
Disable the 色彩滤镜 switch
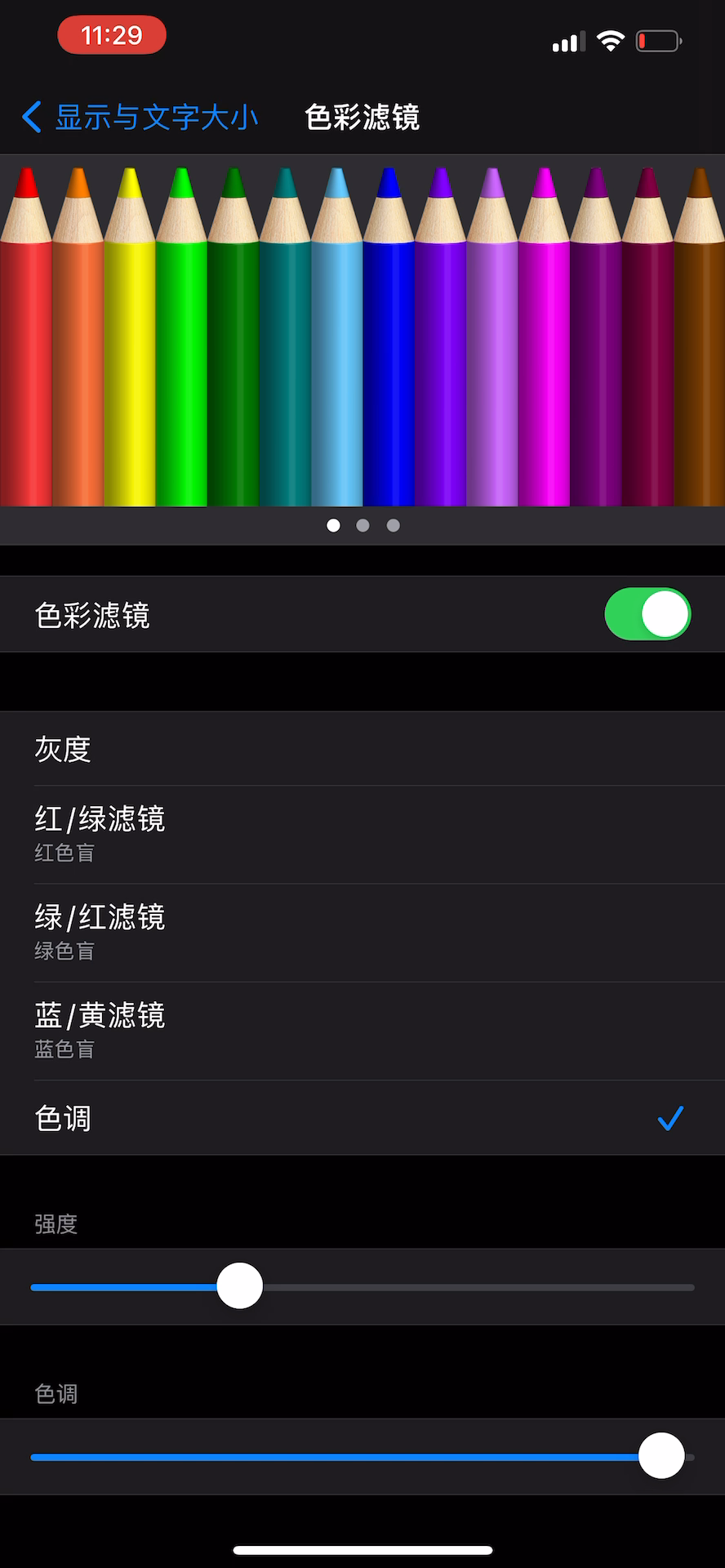coord(647,613)
